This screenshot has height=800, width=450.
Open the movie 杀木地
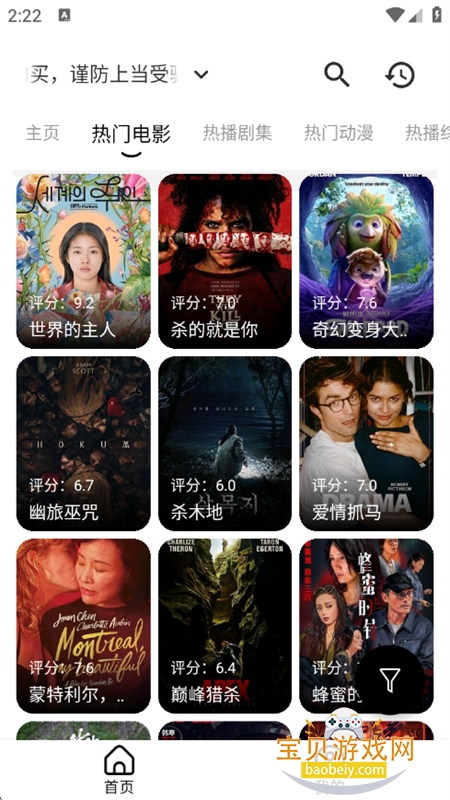225,443
